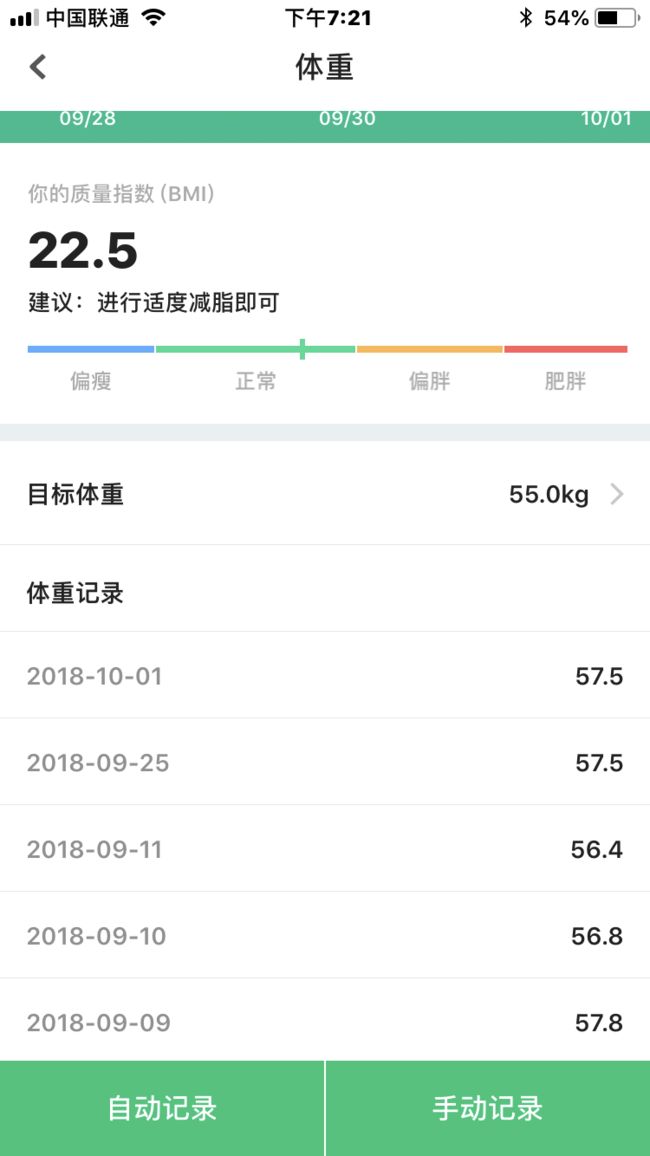Go back using the top-left arrow
This screenshot has height=1156, width=650.
coord(38,67)
